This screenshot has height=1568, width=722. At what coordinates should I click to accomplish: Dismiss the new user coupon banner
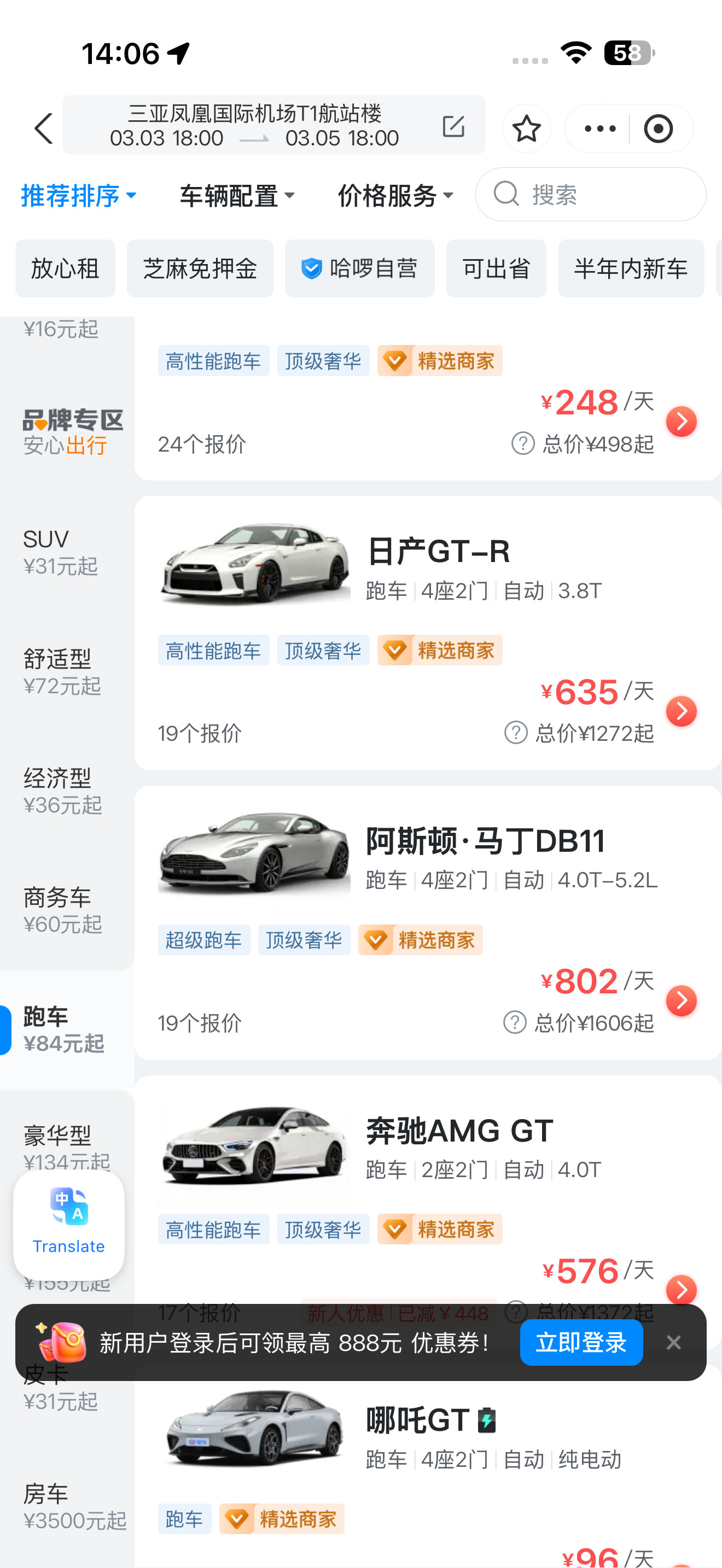coord(673,1342)
